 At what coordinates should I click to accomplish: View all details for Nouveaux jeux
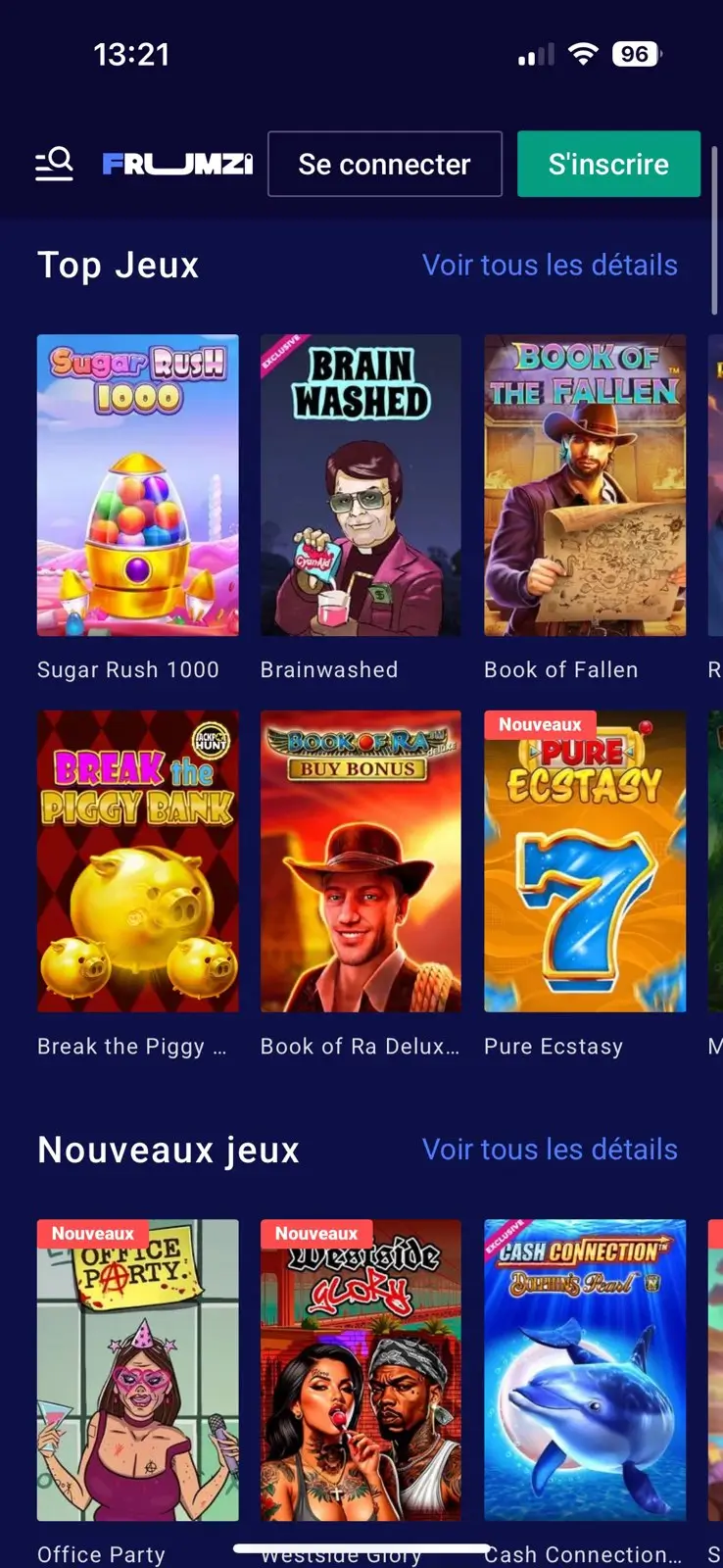tap(550, 1150)
